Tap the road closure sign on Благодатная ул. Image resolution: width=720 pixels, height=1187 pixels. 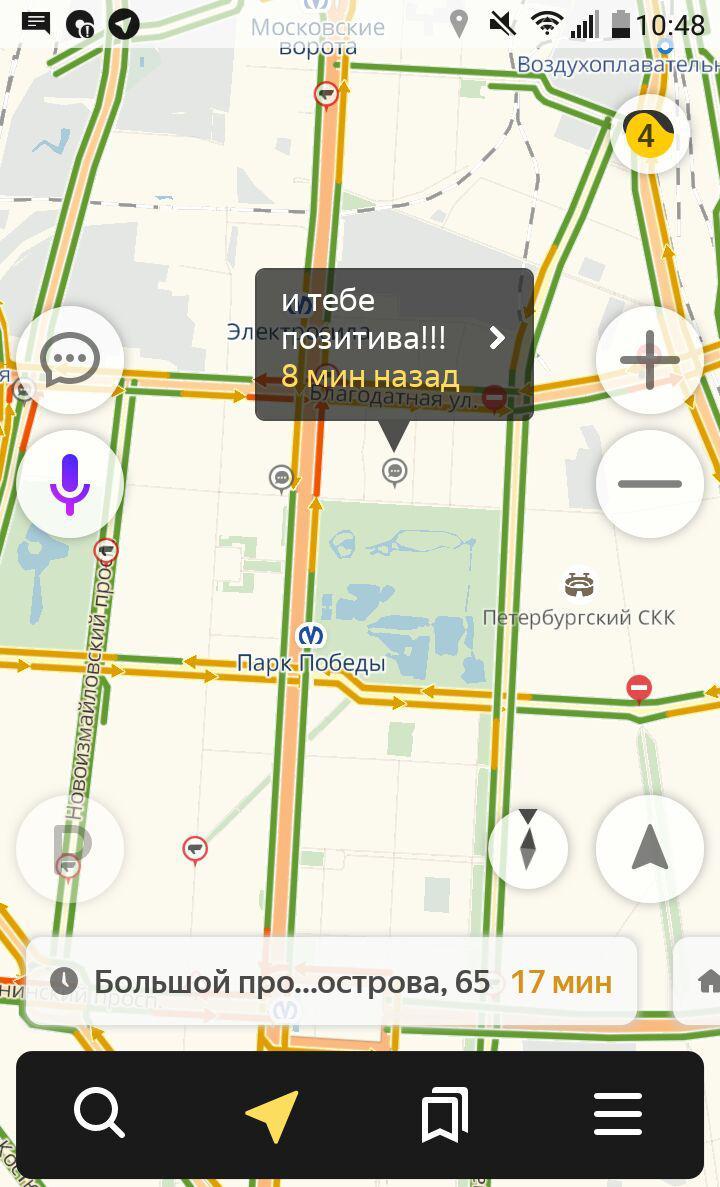tap(494, 397)
